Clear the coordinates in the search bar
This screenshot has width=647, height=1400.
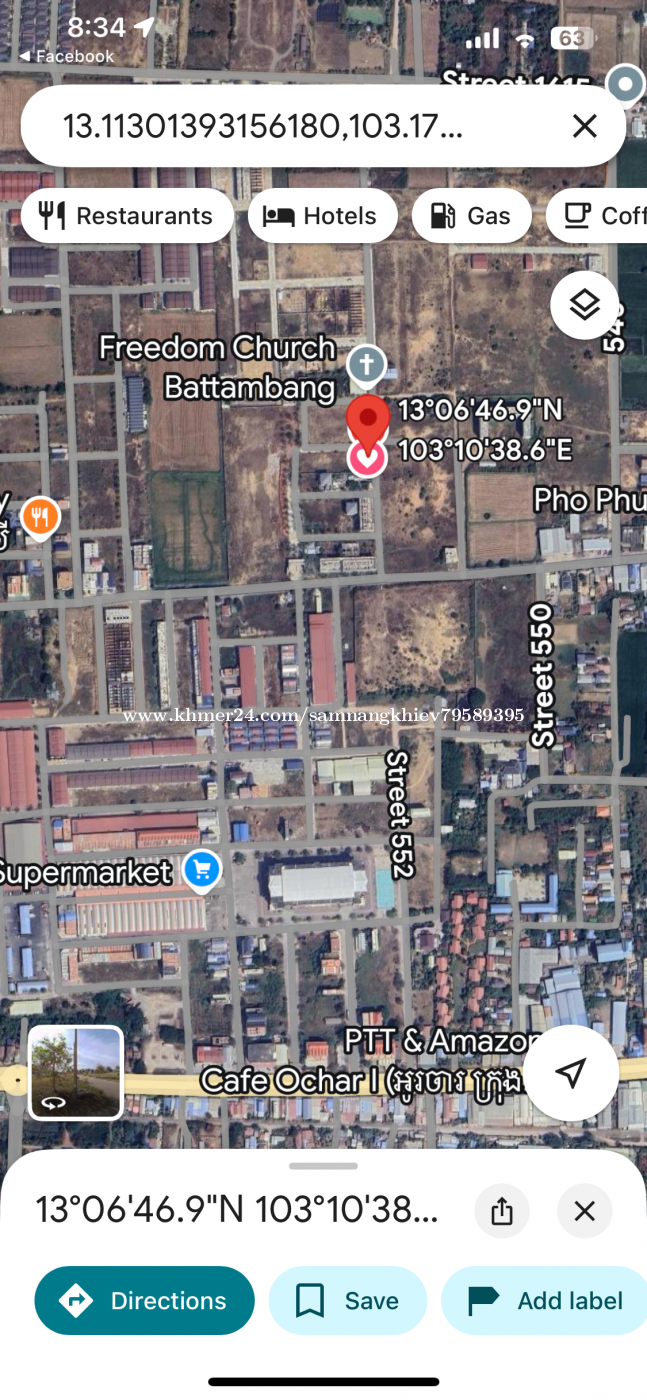click(x=585, y=126)
